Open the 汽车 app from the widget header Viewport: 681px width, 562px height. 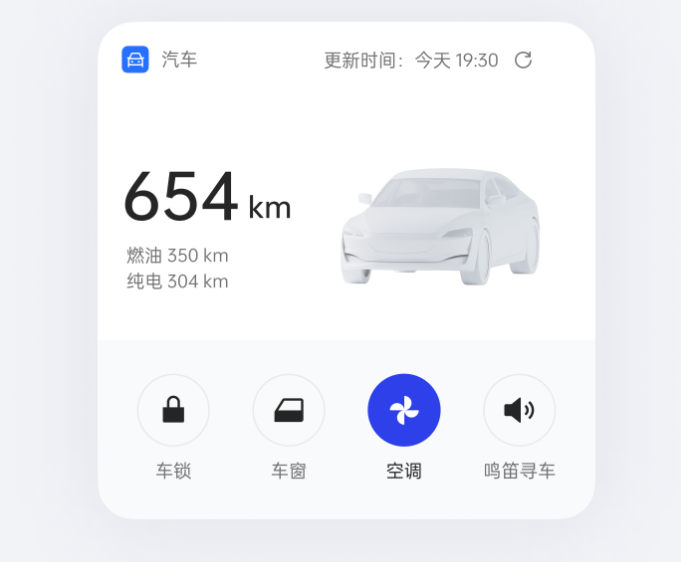pyautogui.click(x=136, y=60)
